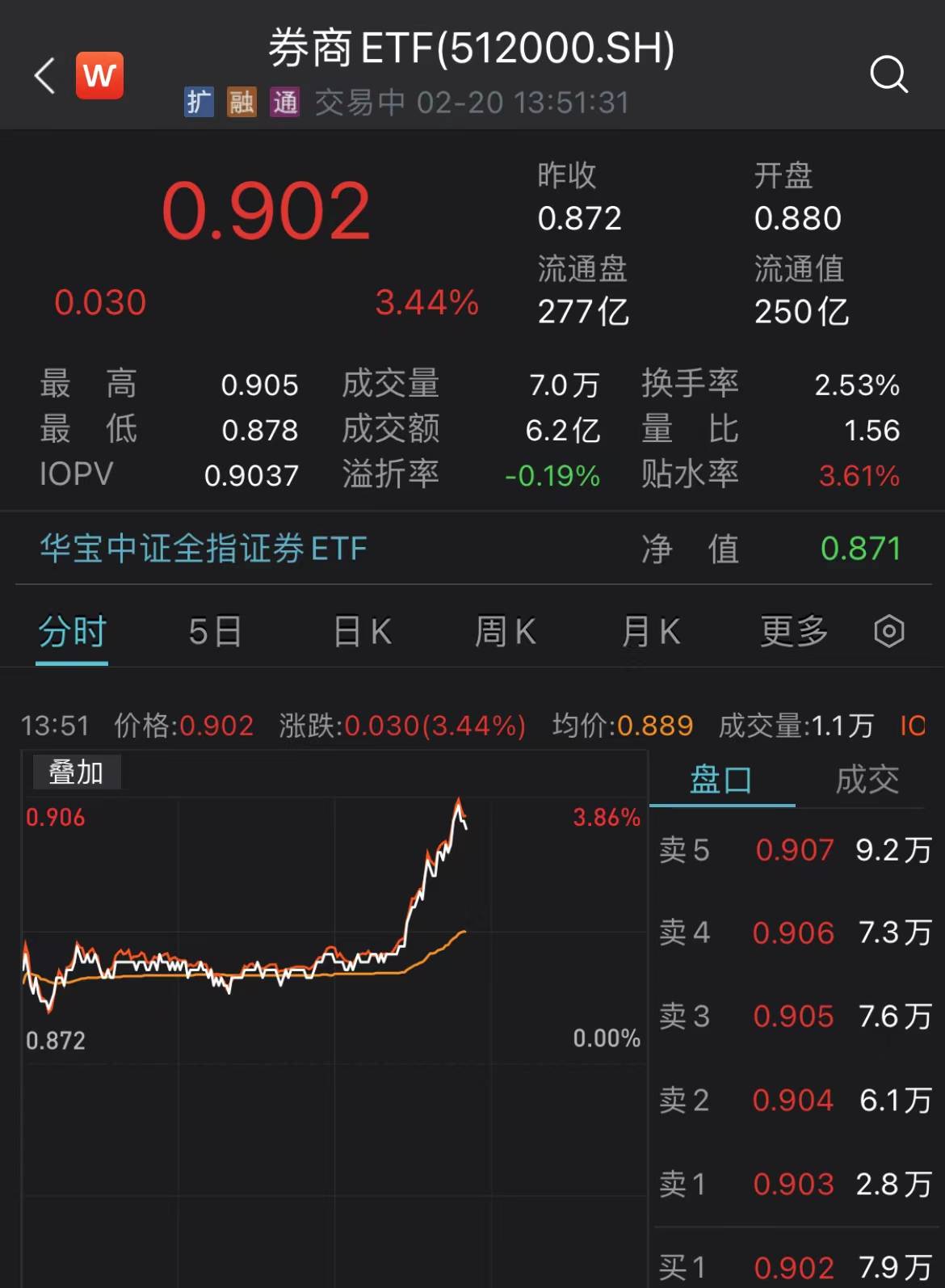The image size is (945, 1288).
Task: Switch chart overlay to 月K monthly candles
Action: [x=649, y=633]
